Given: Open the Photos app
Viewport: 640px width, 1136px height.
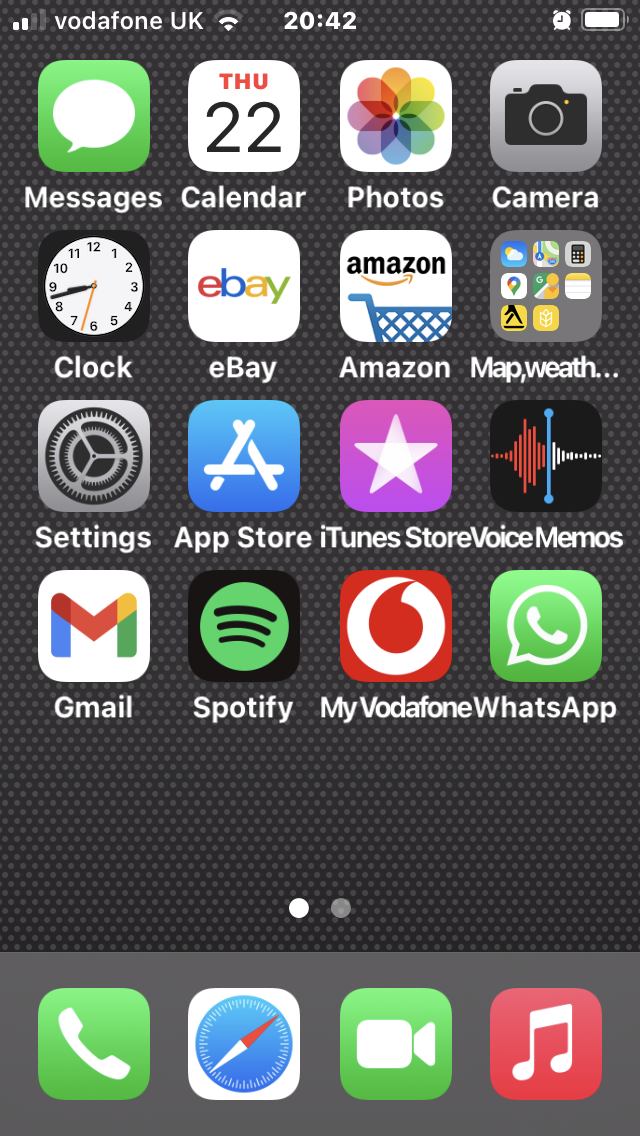Looking at the screenshot, I should pos(396,116).
